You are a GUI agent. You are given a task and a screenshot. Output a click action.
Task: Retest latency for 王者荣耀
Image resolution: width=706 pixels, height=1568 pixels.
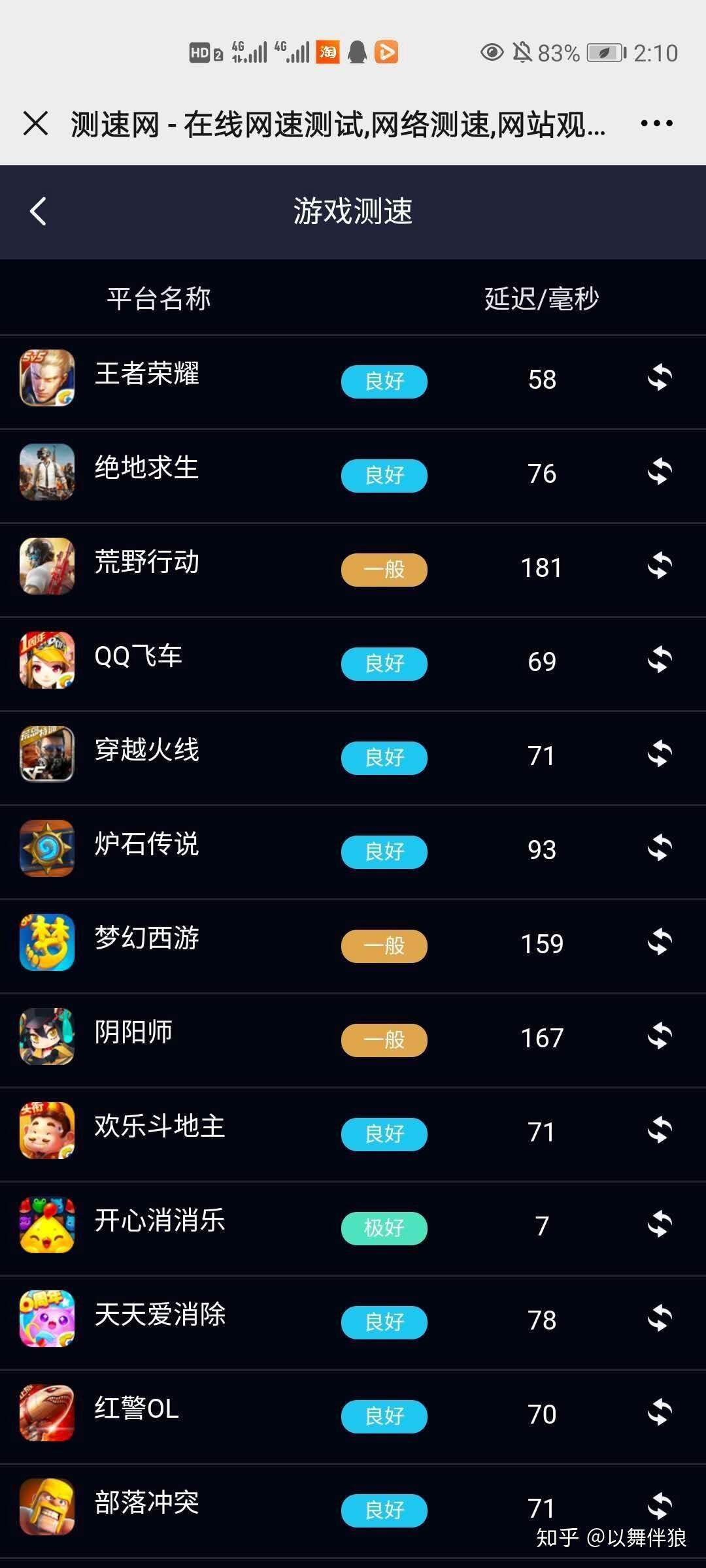[659, 378]
